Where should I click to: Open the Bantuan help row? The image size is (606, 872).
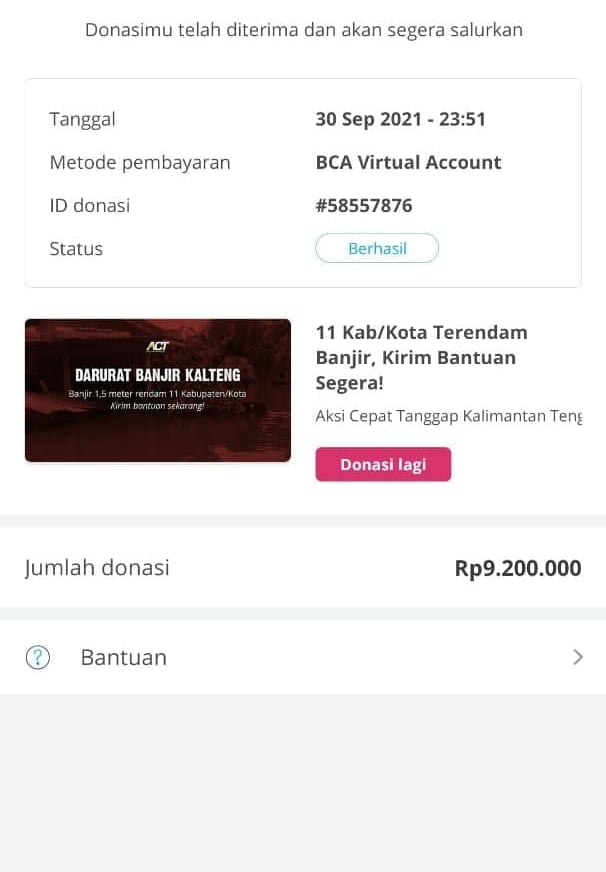tap(303, 657)
